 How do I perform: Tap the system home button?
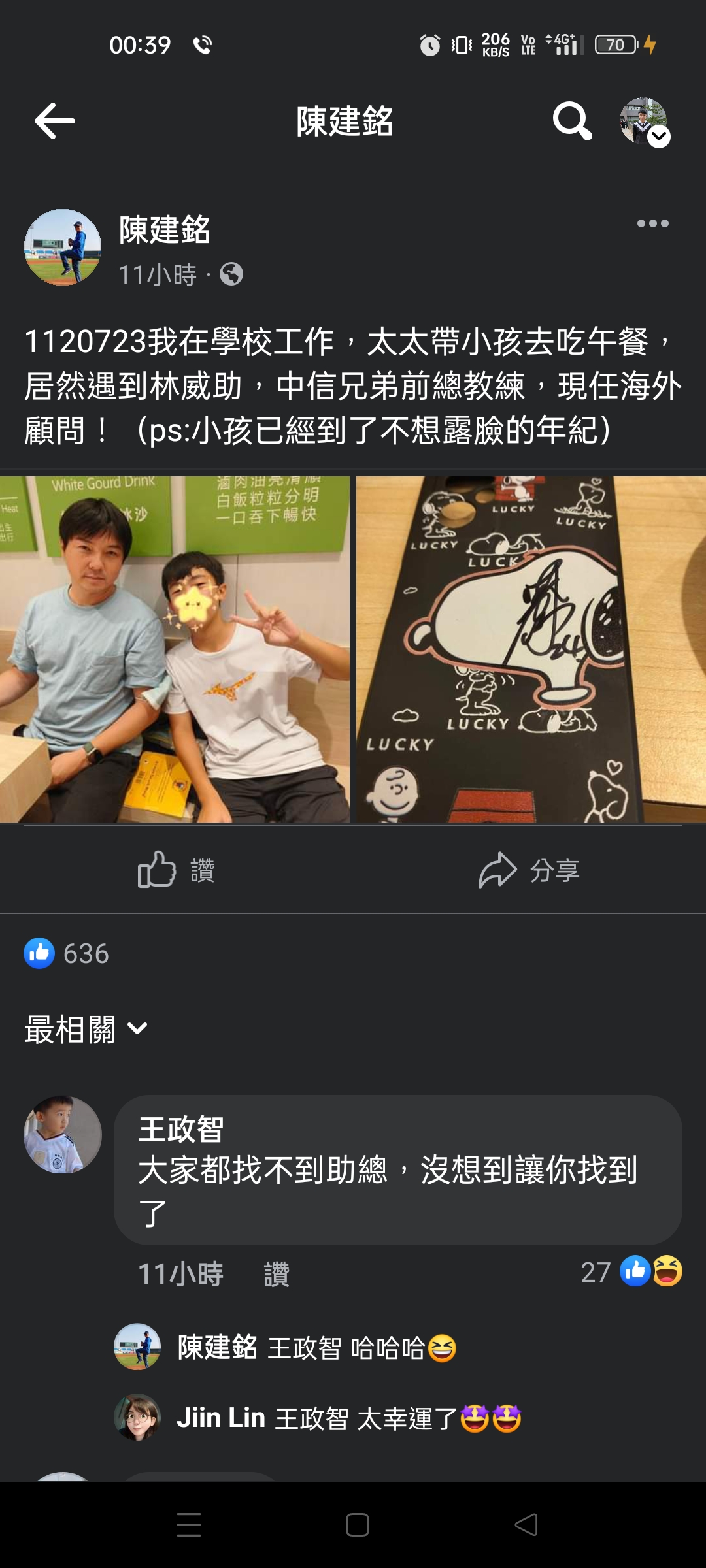tap(357, 1525)
